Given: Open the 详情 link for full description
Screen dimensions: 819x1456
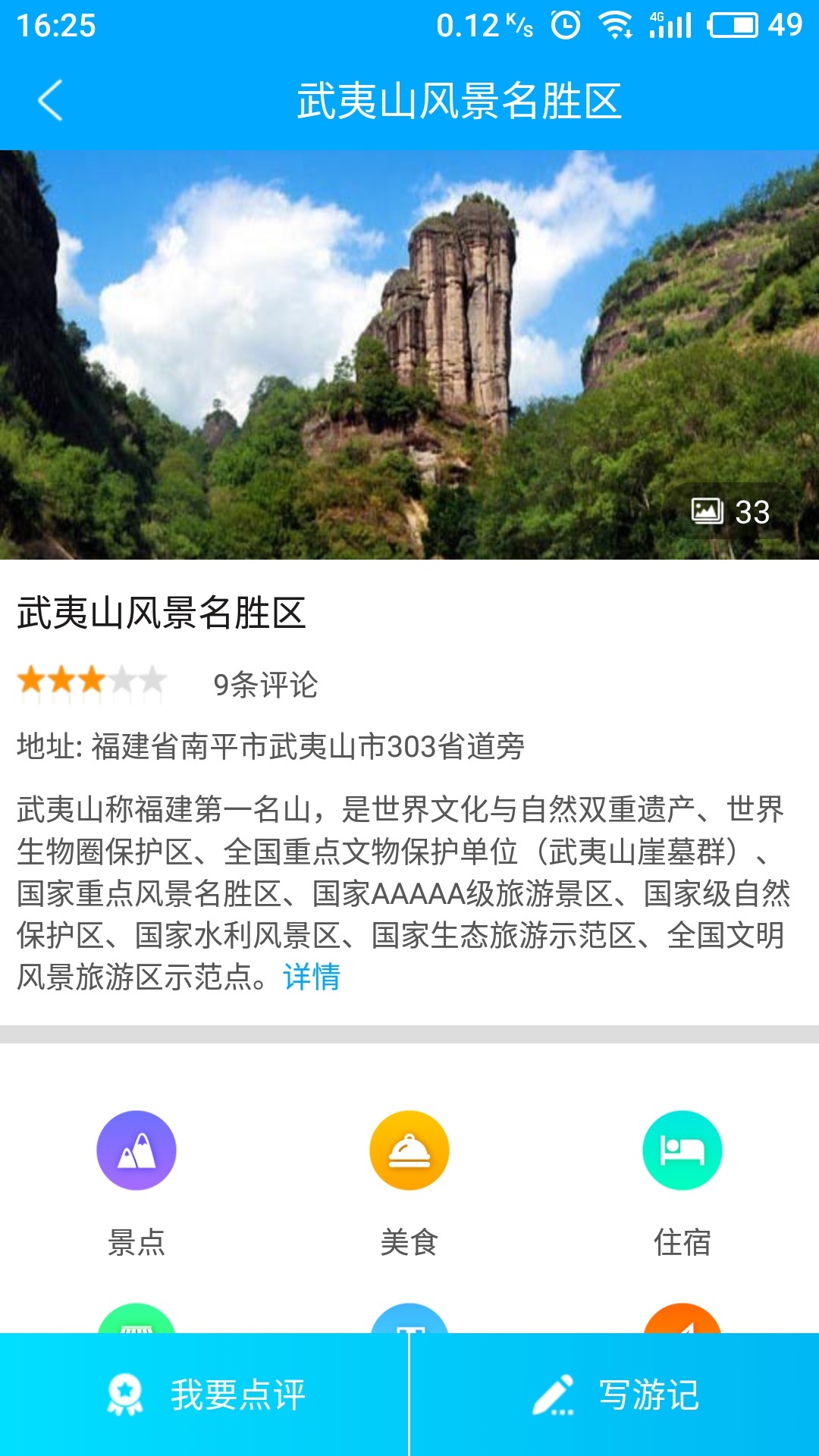Looking at the screenshot, I should 312,977.
